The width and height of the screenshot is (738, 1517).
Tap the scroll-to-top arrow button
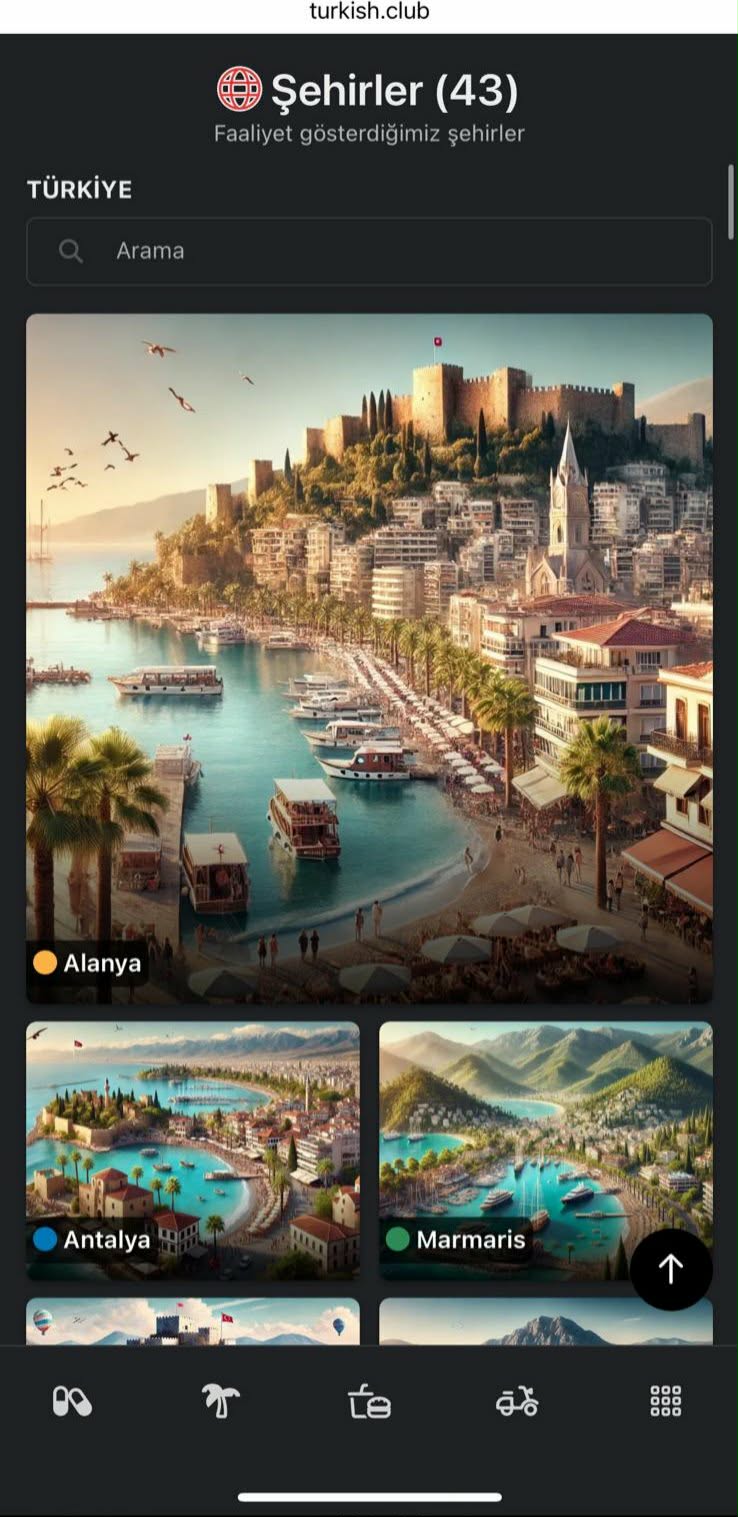[670, 1269]
